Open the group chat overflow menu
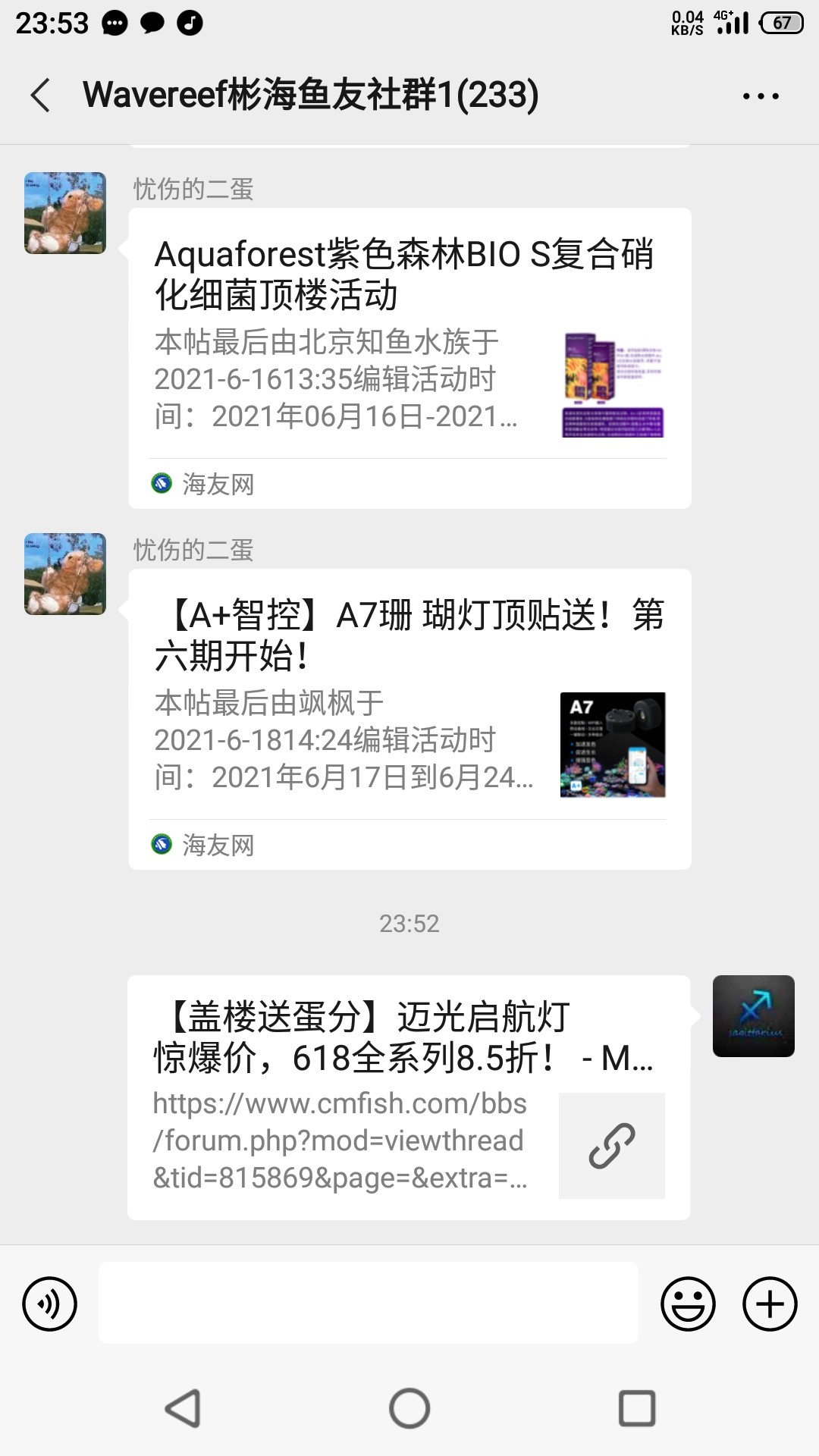819x1456 pixels. [761, 96]
